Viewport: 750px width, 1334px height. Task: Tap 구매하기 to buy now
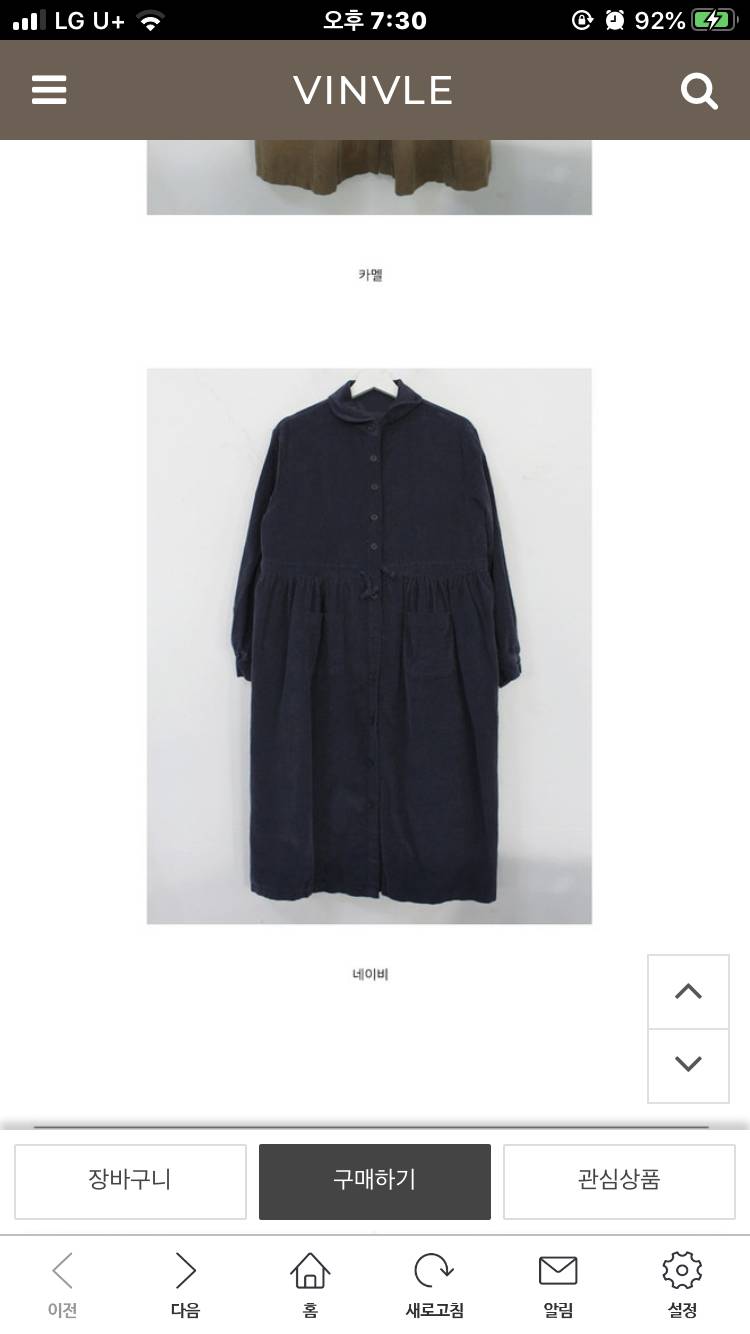(375, 1181)
